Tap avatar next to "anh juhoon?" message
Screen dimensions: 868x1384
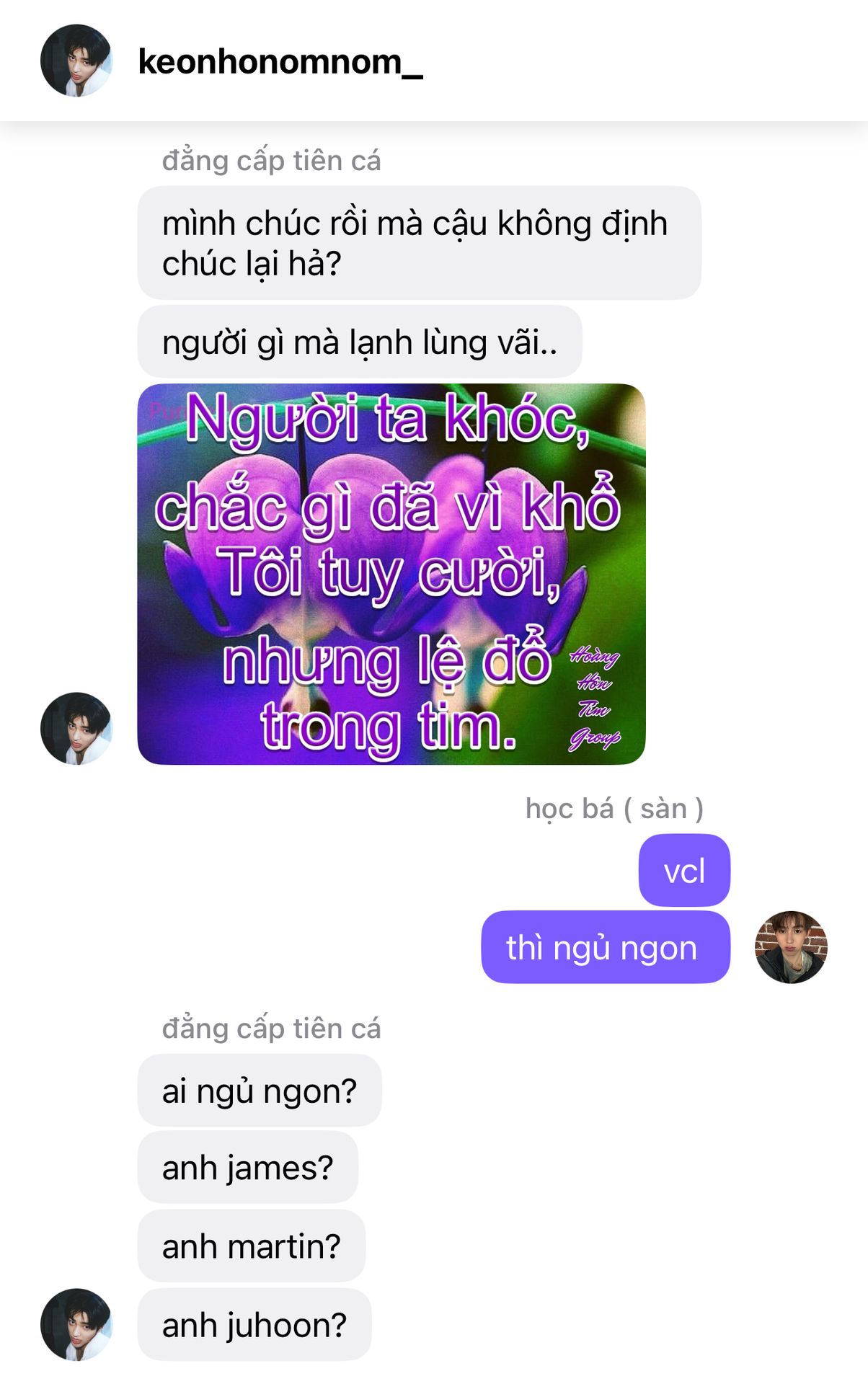(76, 1324)
